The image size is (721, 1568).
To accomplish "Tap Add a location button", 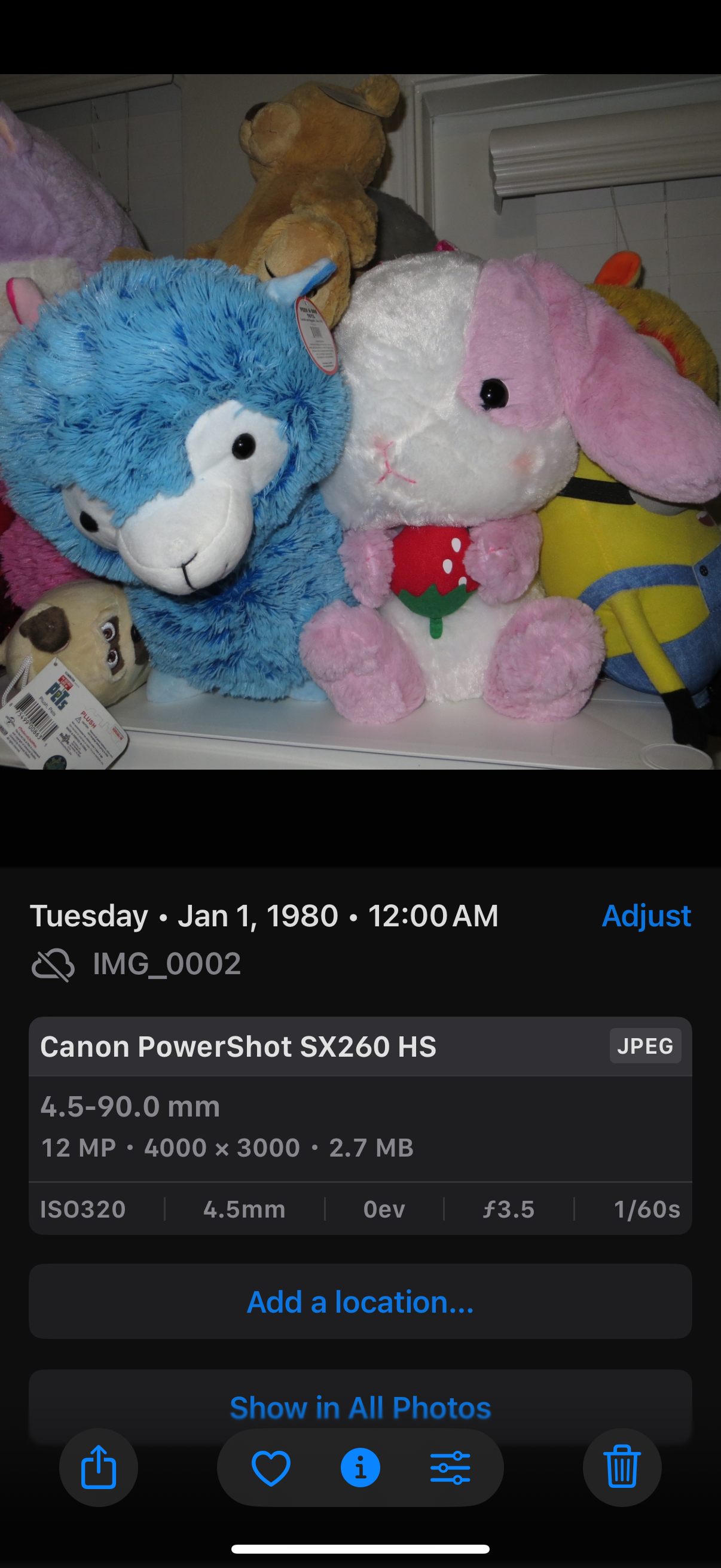I will click(360, 1301).
